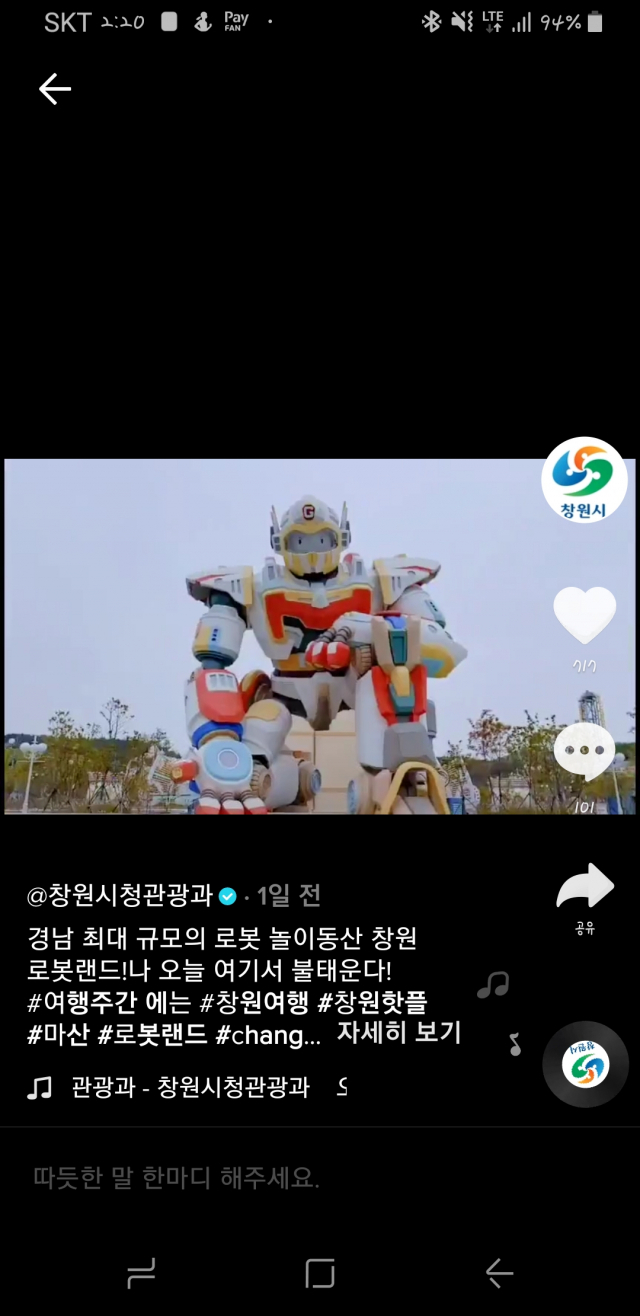Open the #로봇랜드 hashtag

[153, 1034]
